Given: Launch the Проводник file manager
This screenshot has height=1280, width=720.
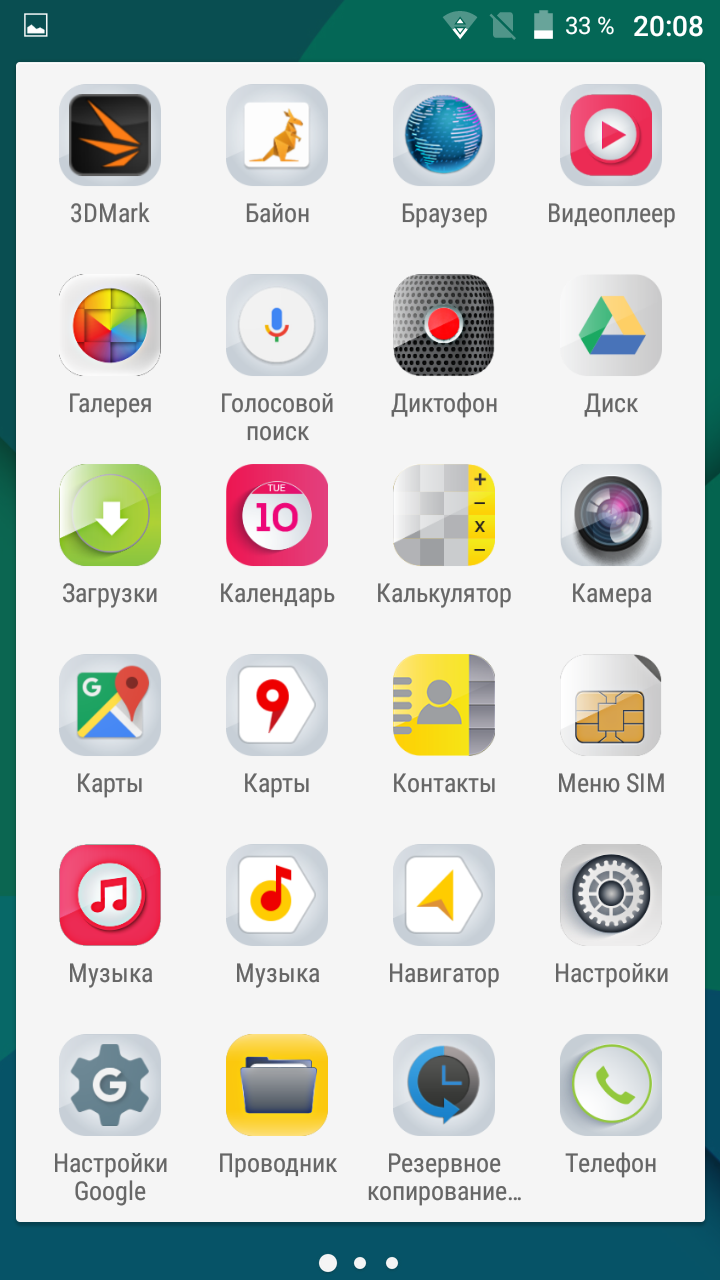Looking at the screenshot, I should point(277,1085).
